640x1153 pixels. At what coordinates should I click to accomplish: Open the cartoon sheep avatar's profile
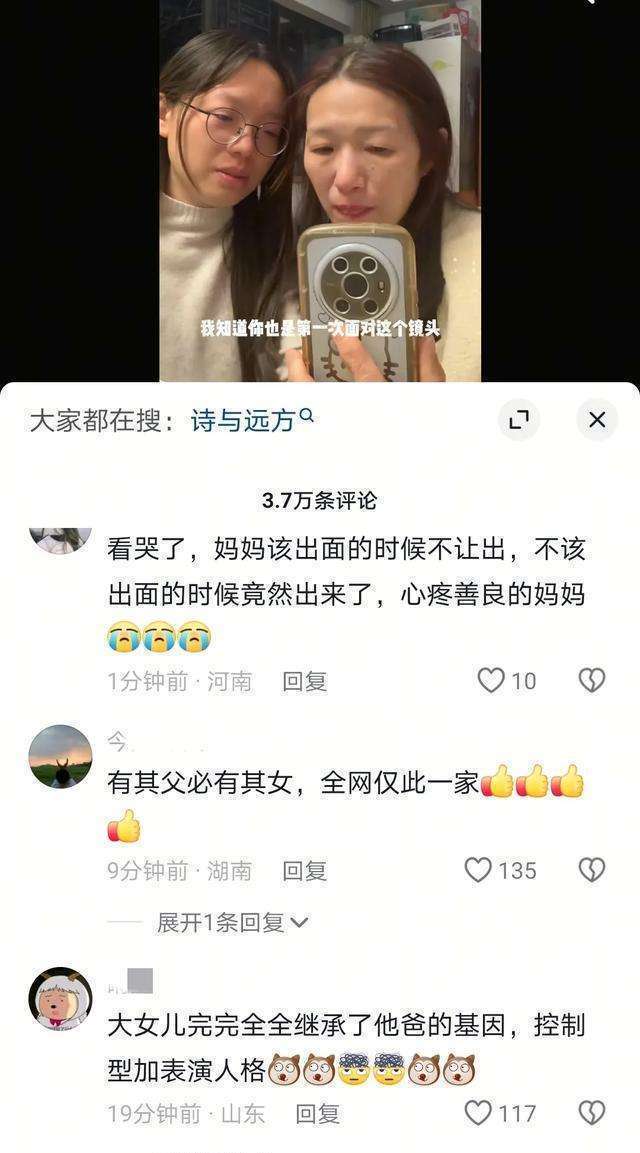[60, 998]
